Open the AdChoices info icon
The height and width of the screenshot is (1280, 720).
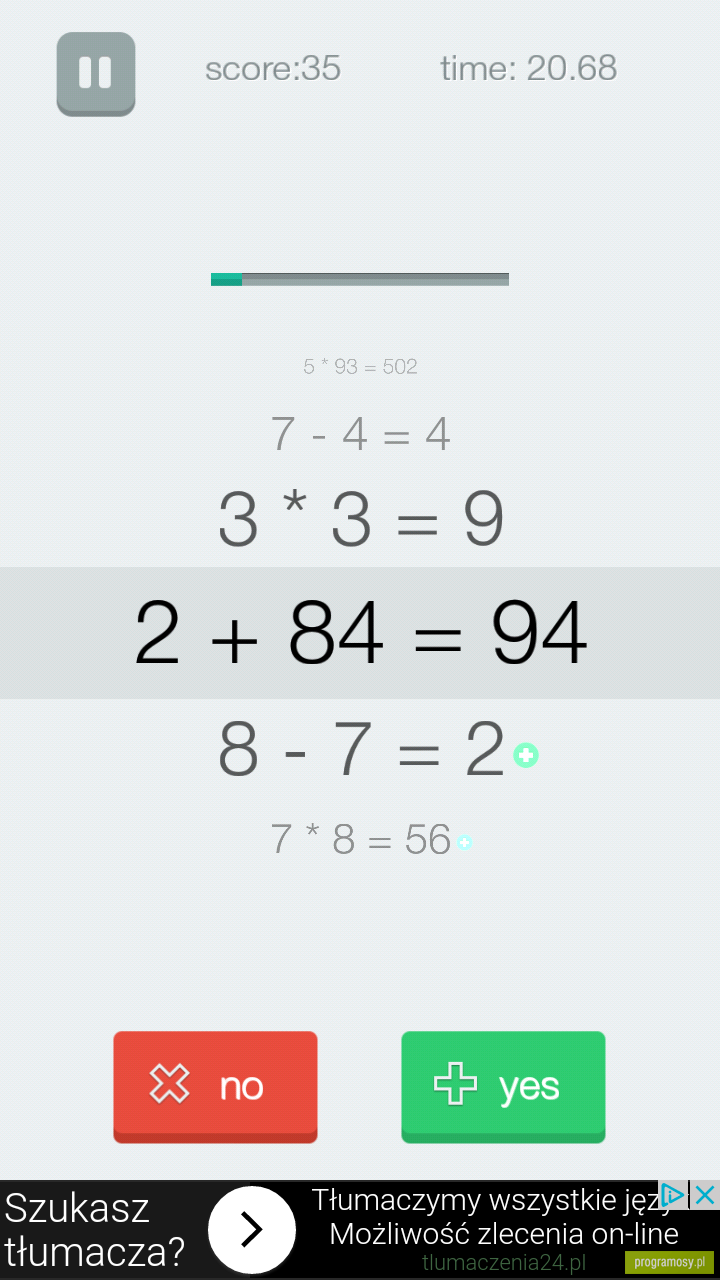[673, 1195]
